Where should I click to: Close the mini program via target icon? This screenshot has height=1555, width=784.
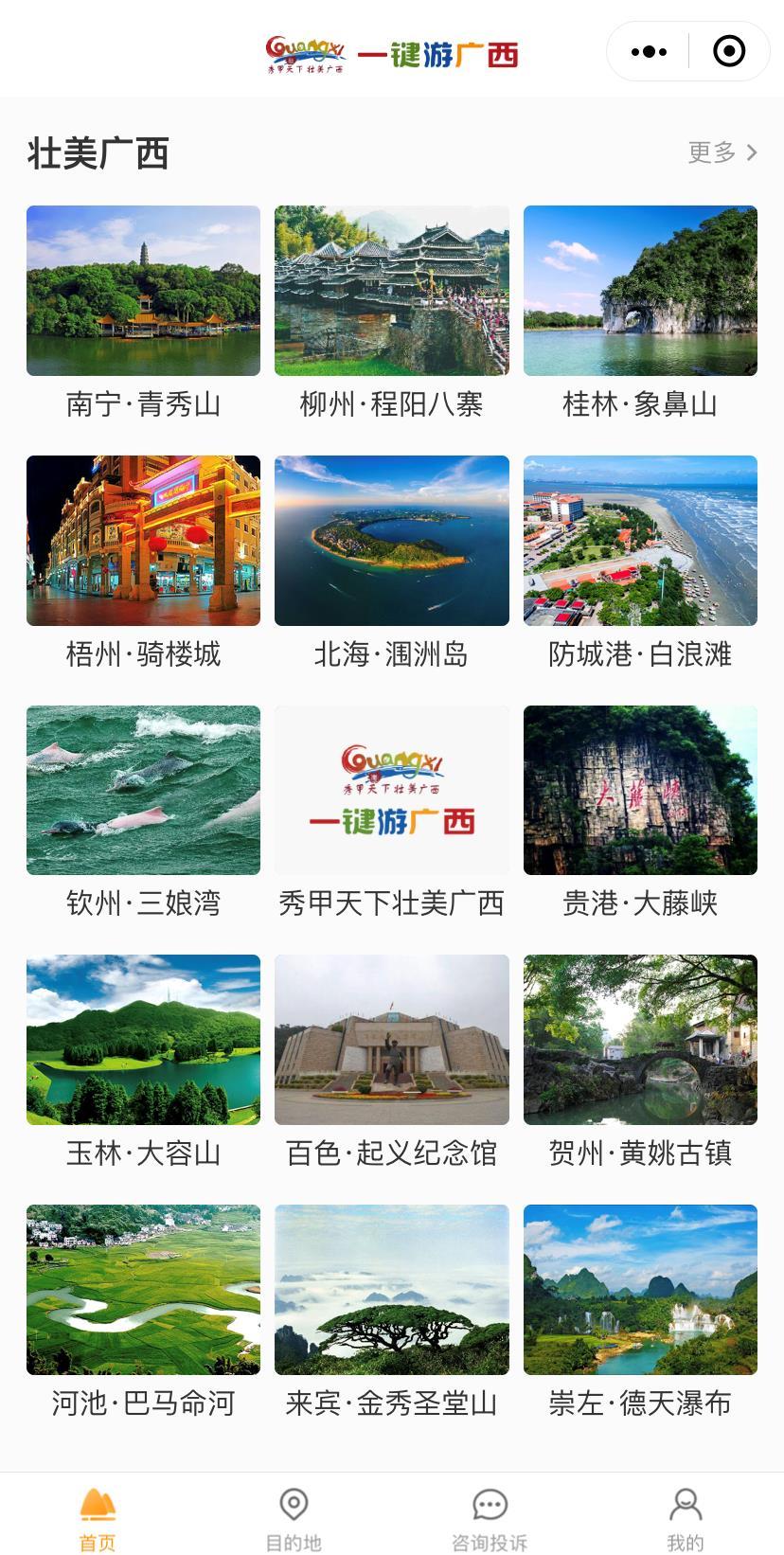point(728,52)
